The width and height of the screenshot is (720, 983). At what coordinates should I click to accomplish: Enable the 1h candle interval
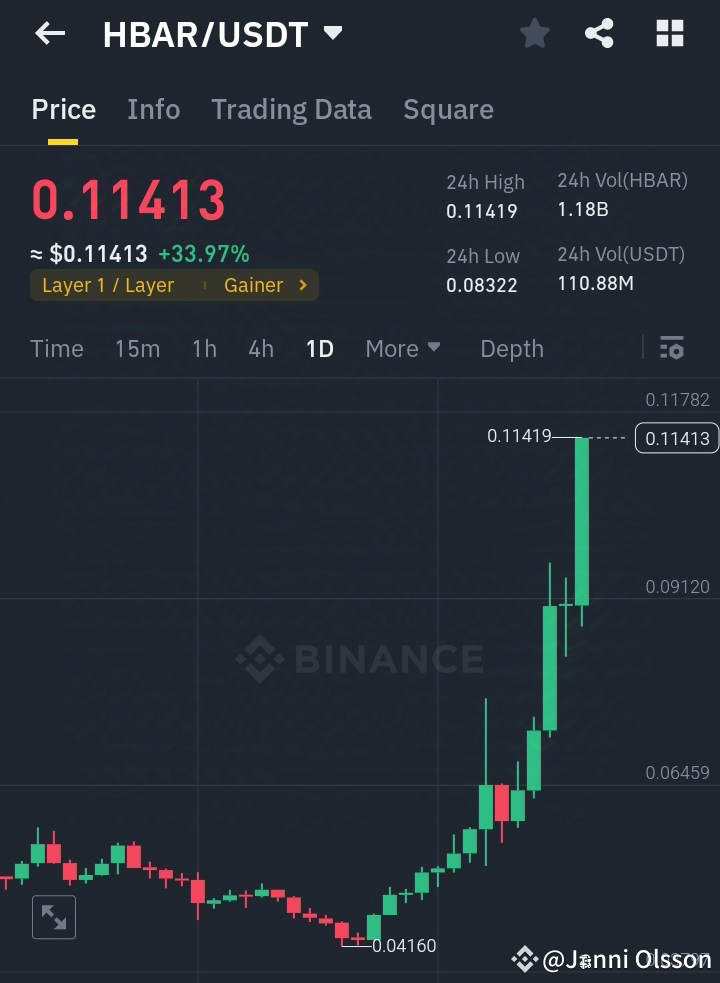[x=204, y=349]
